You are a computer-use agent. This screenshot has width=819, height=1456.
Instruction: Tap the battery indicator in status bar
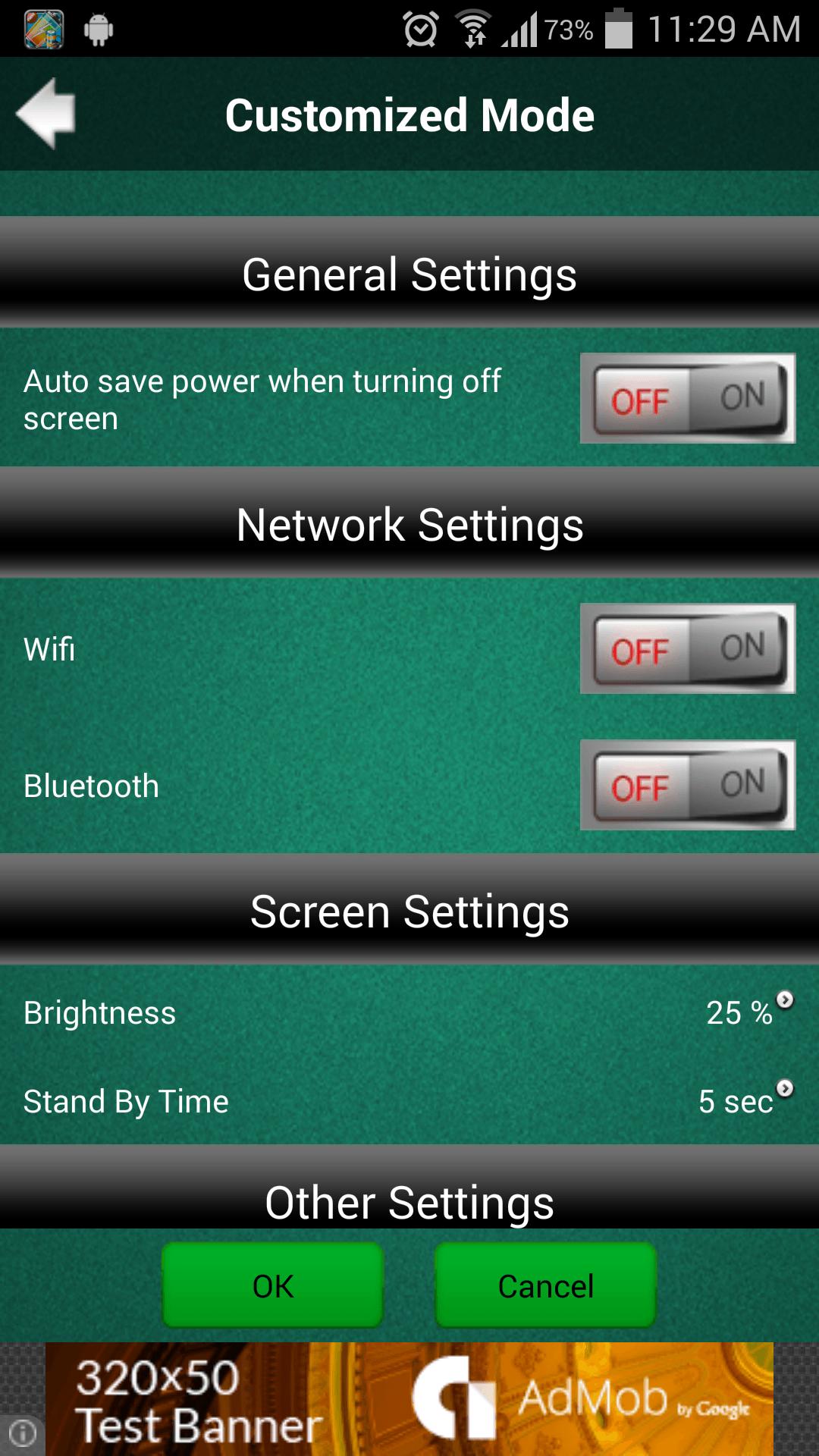coord(618,29)
